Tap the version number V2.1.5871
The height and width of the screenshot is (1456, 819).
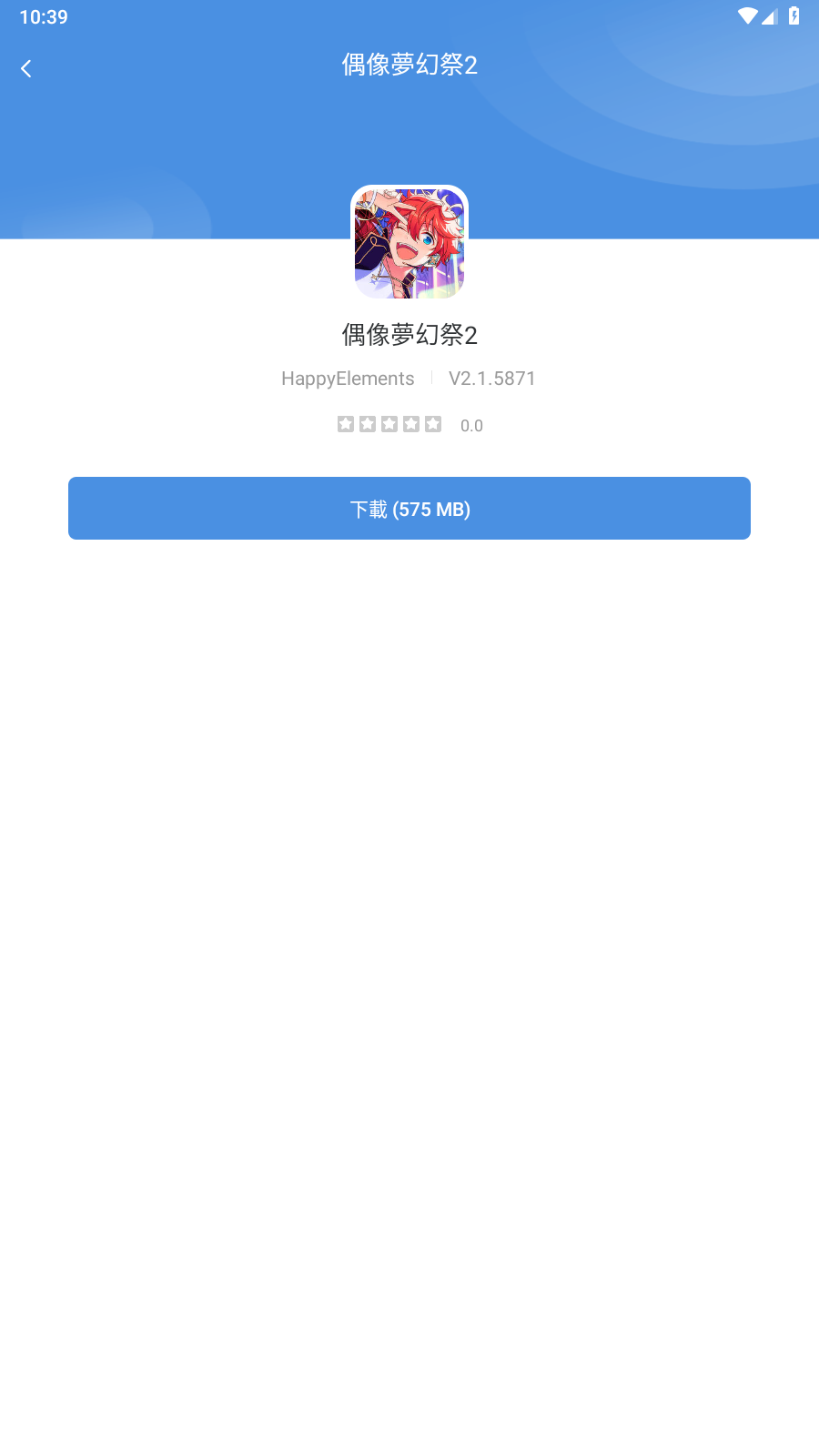pyautogui.click(x=493, y=379)
